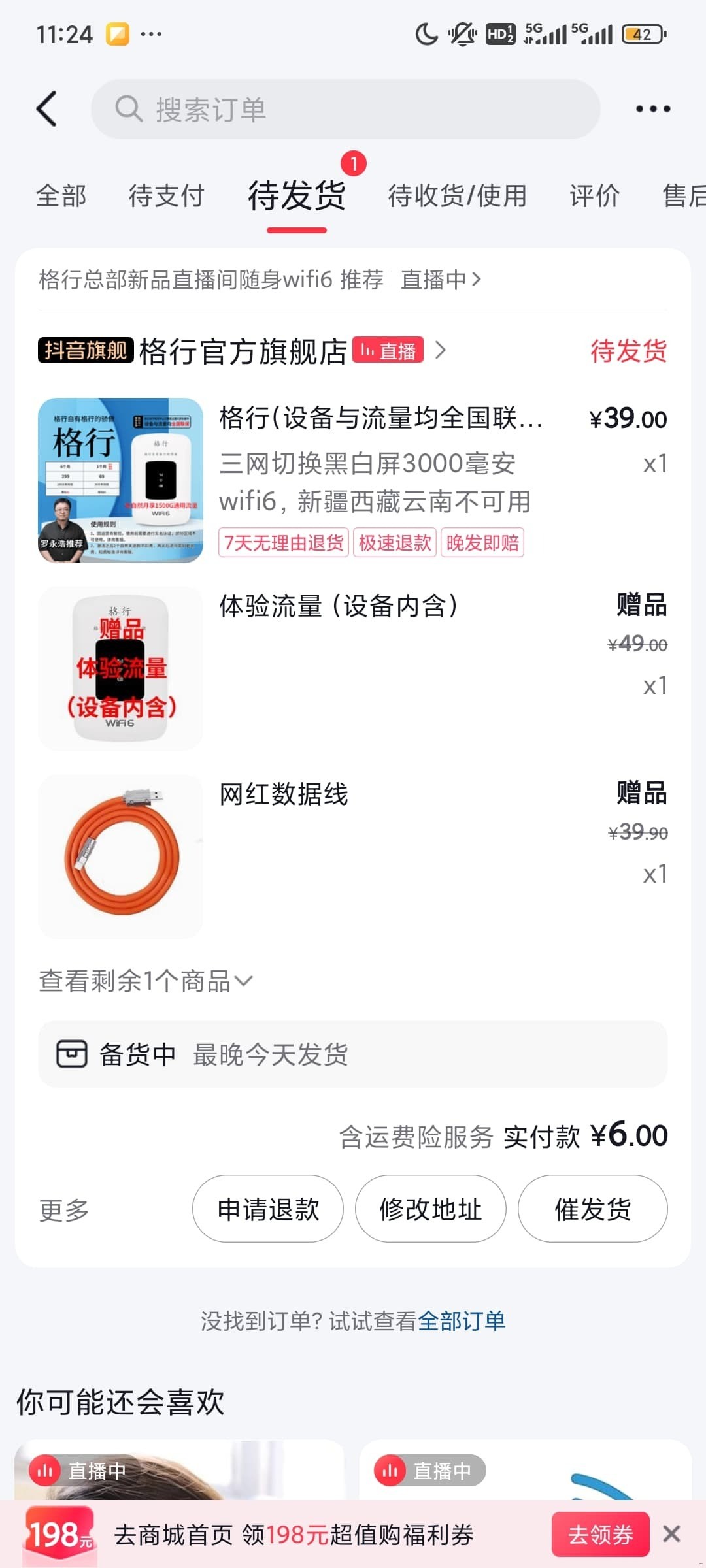
Task: Open the 网红数据线 gift item
Action: [x=284, y=794]
